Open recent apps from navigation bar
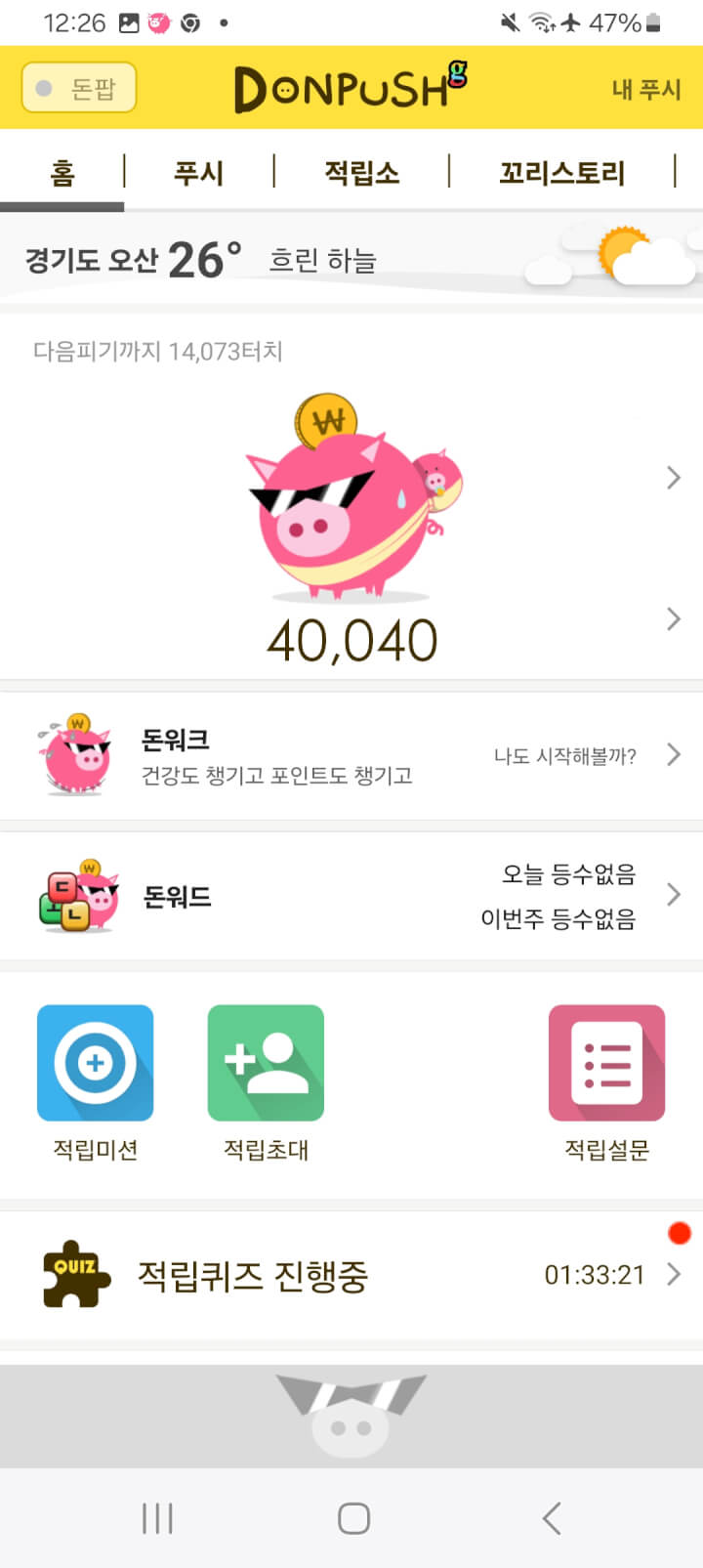The image size is (703, 1568). pyautogui.click(x=157, y=1518)
